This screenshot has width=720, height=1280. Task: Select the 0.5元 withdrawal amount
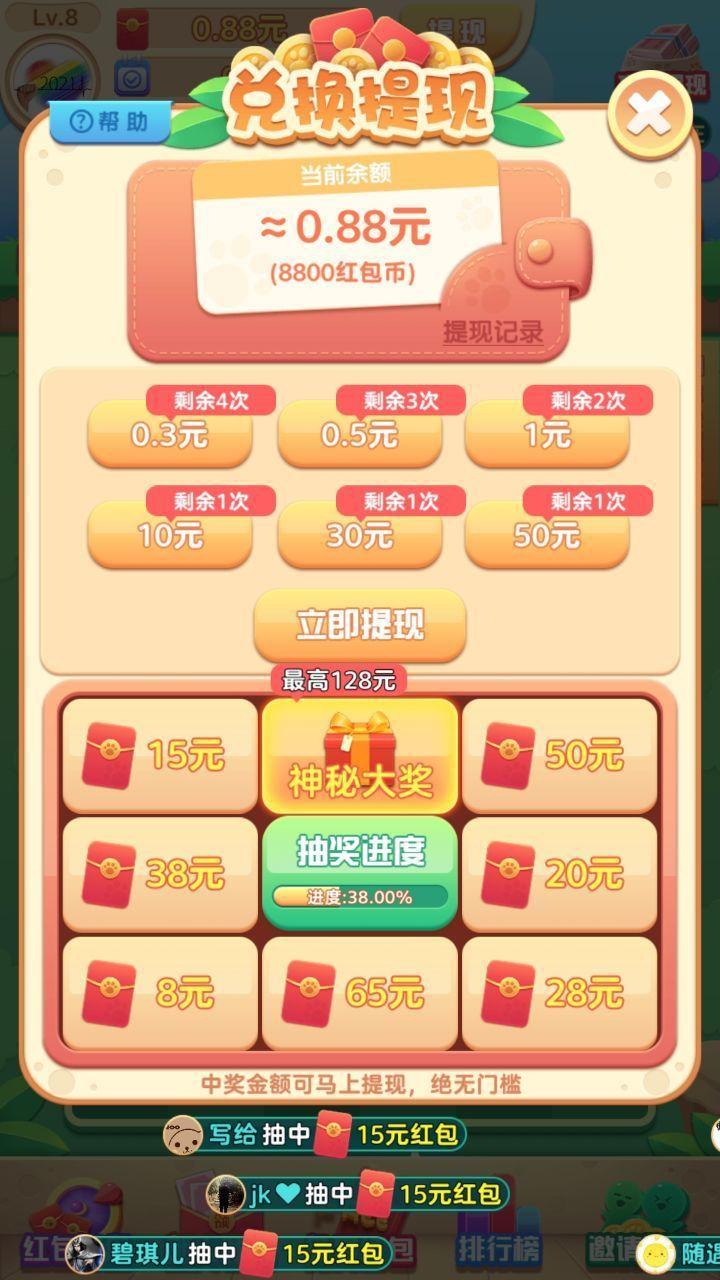pos(359,435)
